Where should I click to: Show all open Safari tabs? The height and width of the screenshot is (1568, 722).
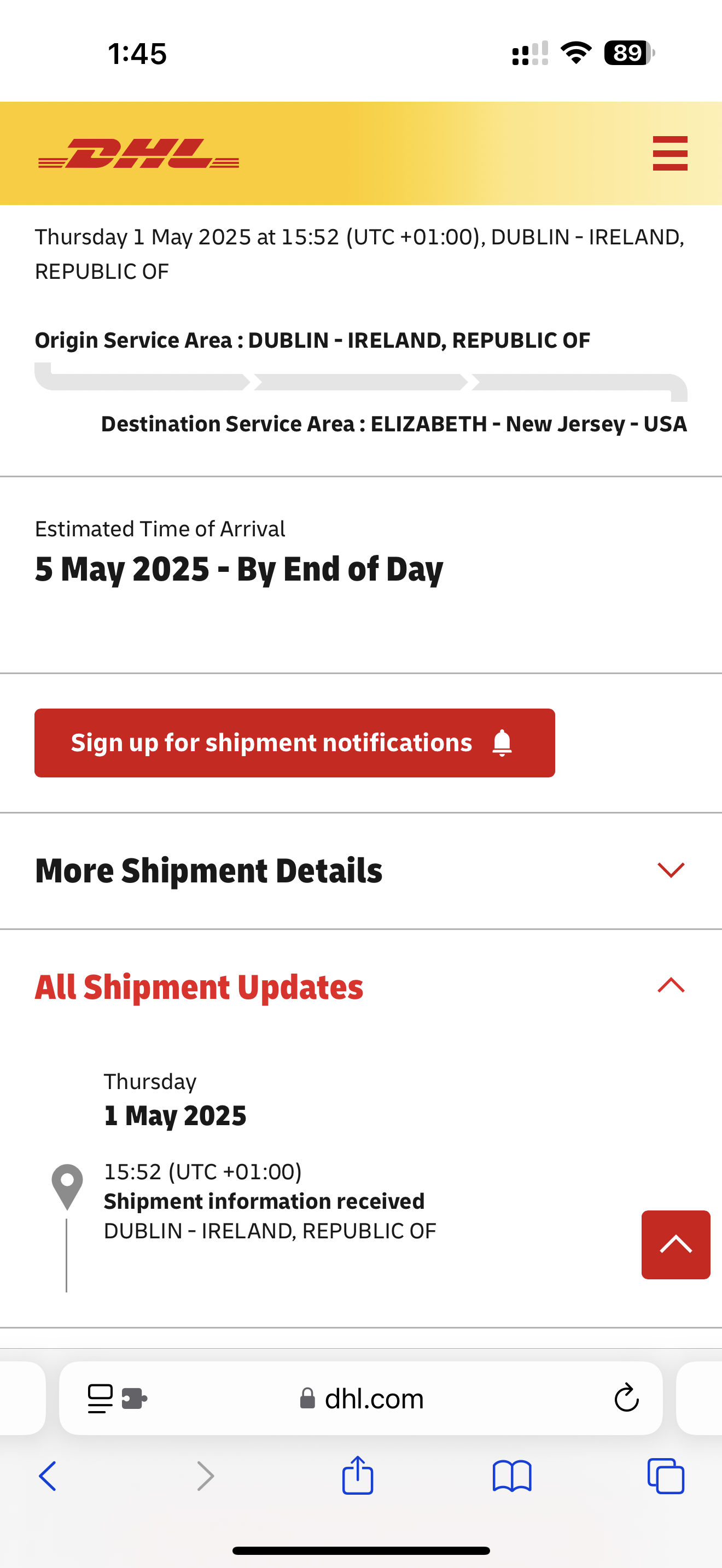tap(666, 1476)
